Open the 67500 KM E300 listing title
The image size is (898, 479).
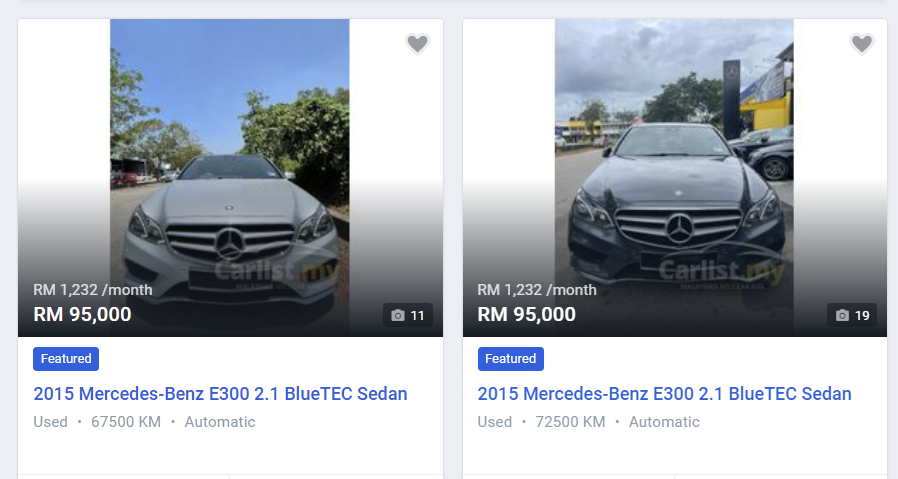(x=220, y=393)
